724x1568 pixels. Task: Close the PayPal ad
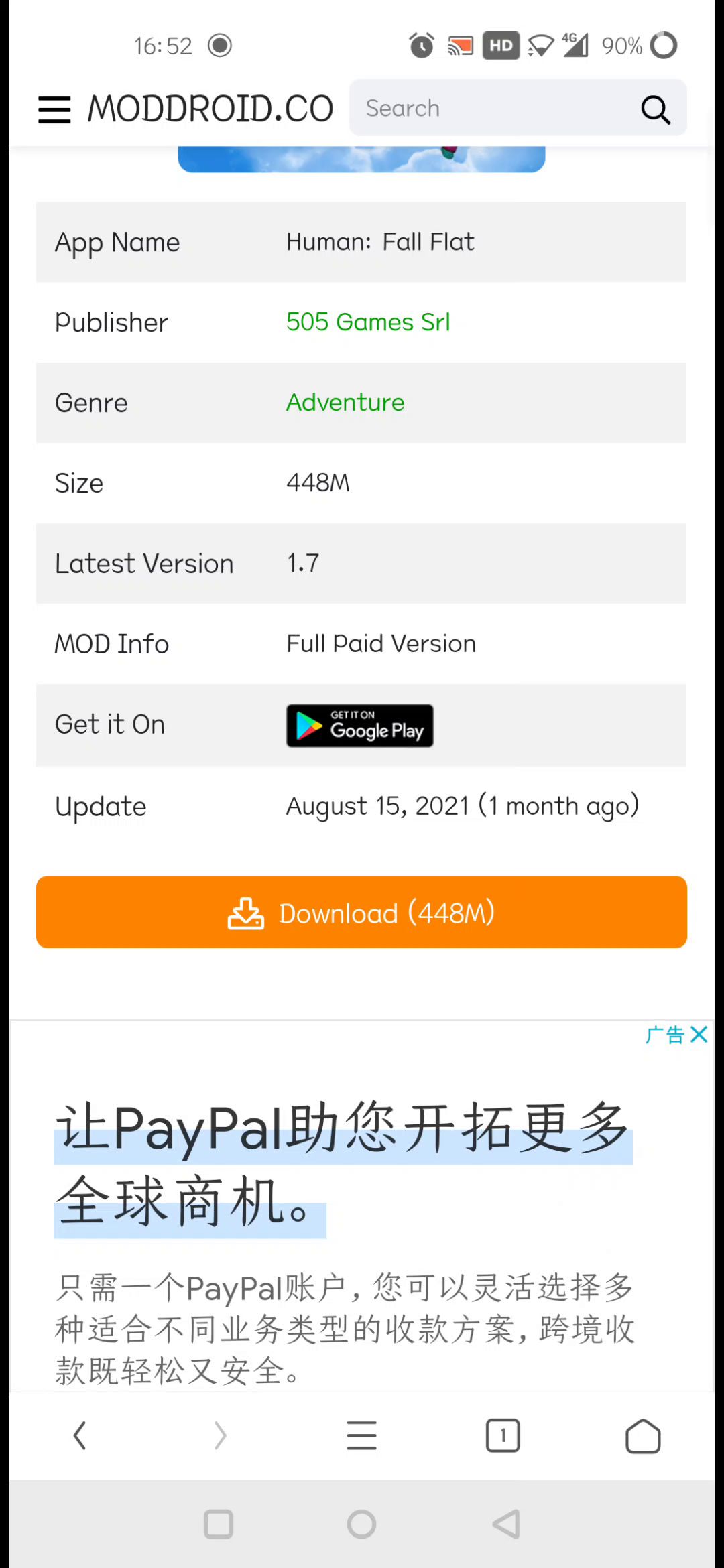point(699,1035)
